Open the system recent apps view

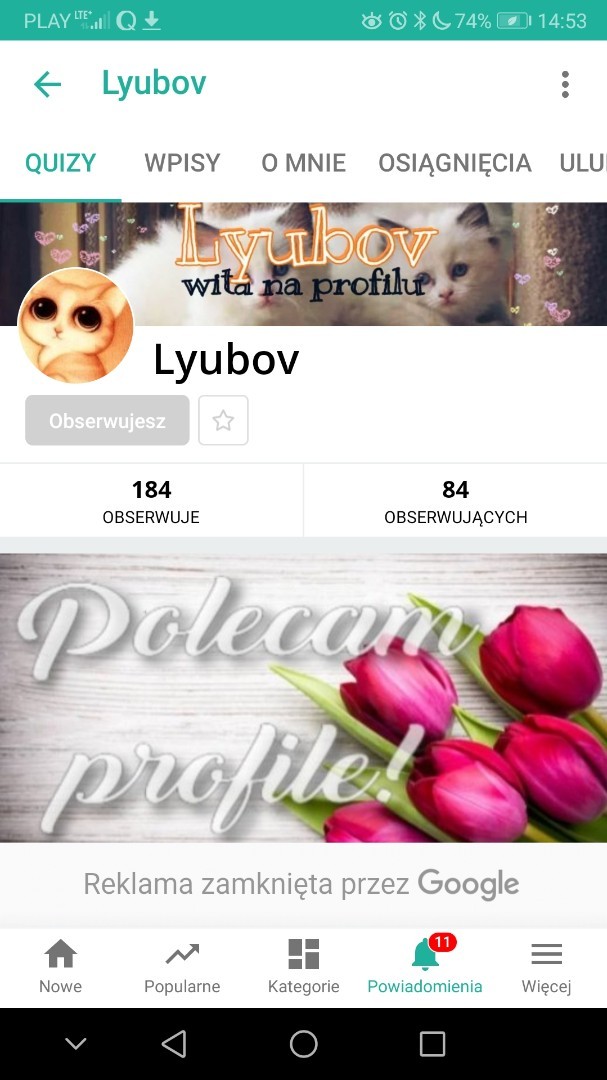click(432, 1044)
